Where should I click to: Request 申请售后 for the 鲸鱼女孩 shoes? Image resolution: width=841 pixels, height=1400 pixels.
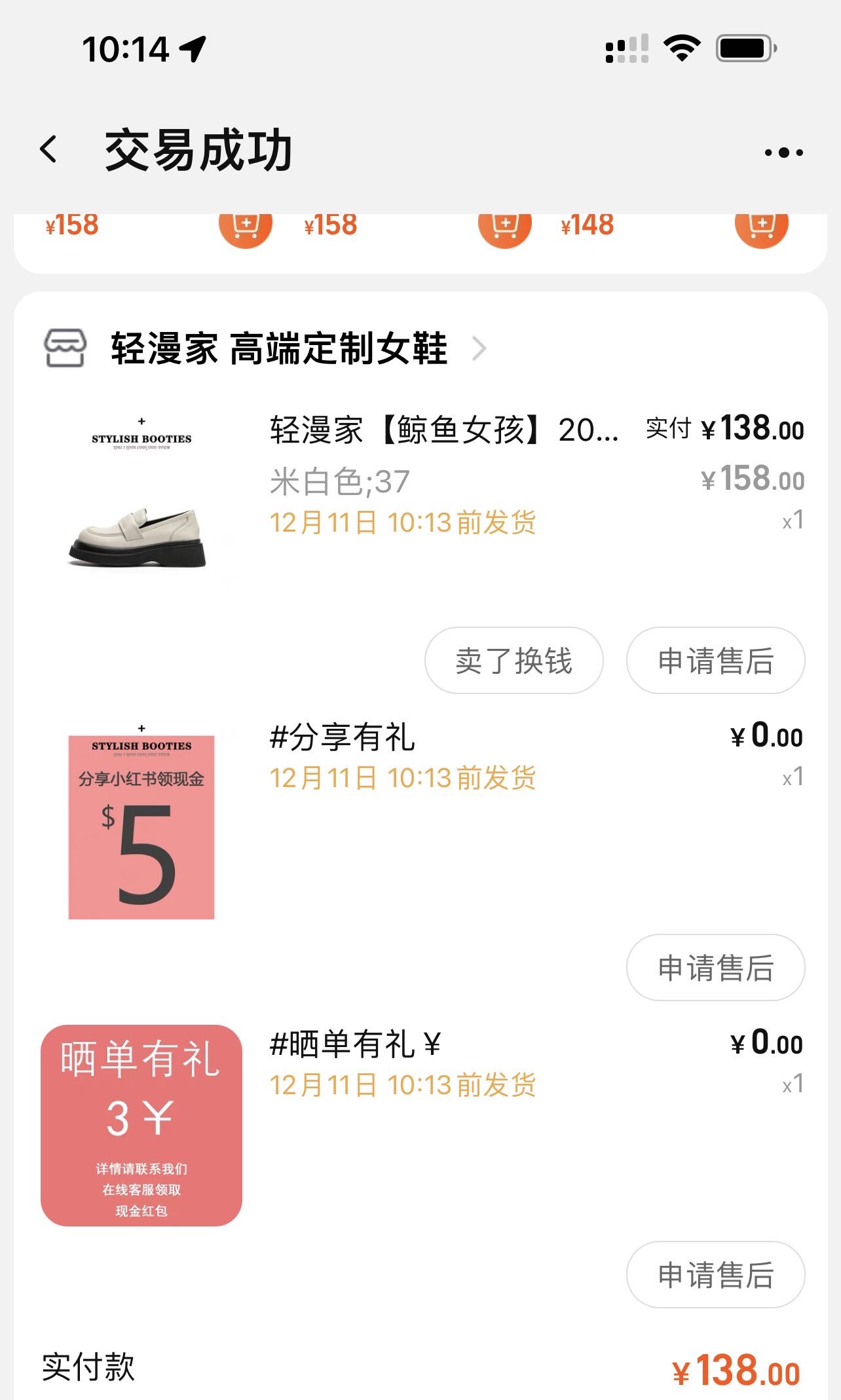[x=715, y=660]
